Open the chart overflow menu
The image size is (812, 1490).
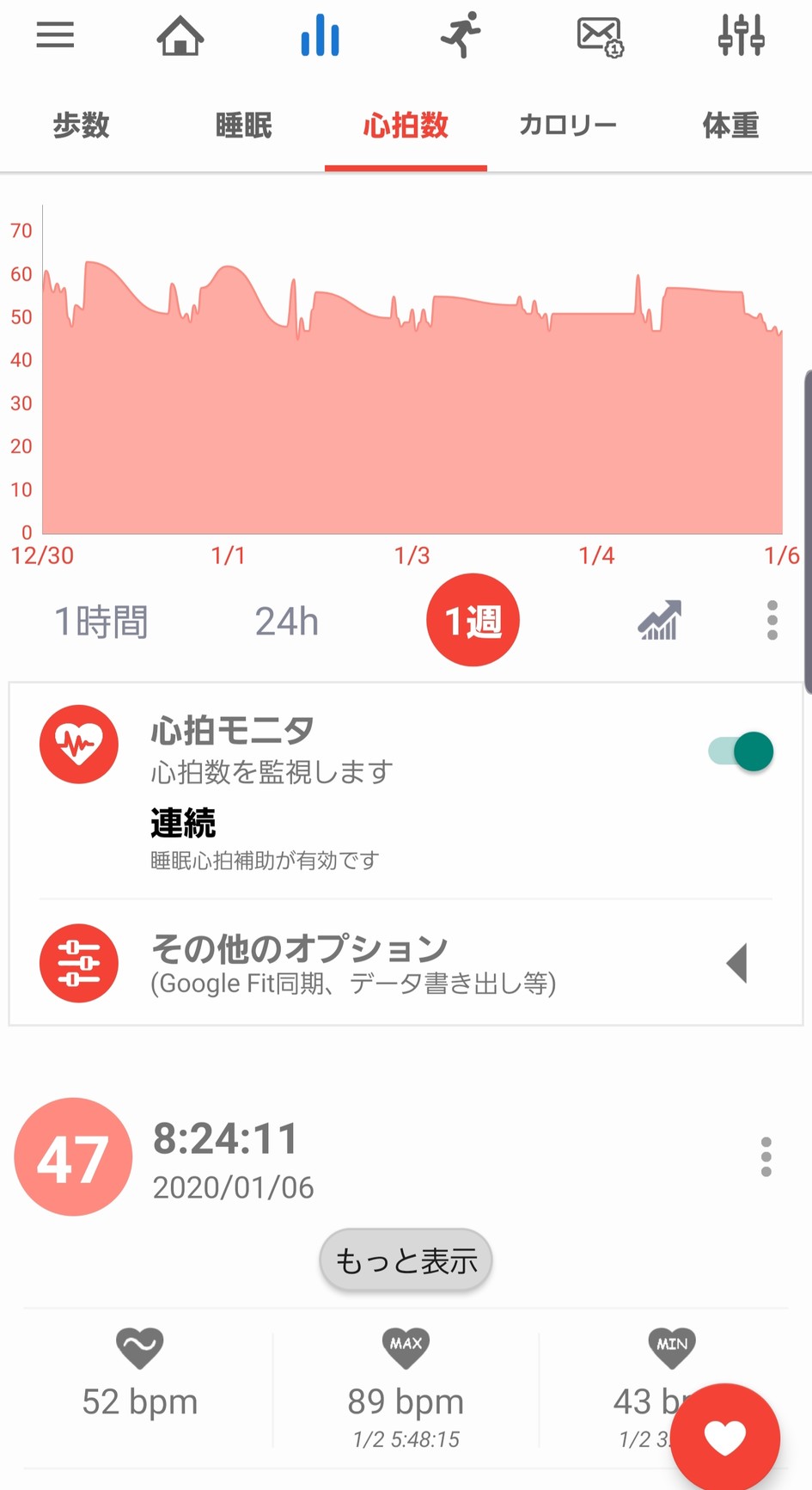click(x=772, y=620)
